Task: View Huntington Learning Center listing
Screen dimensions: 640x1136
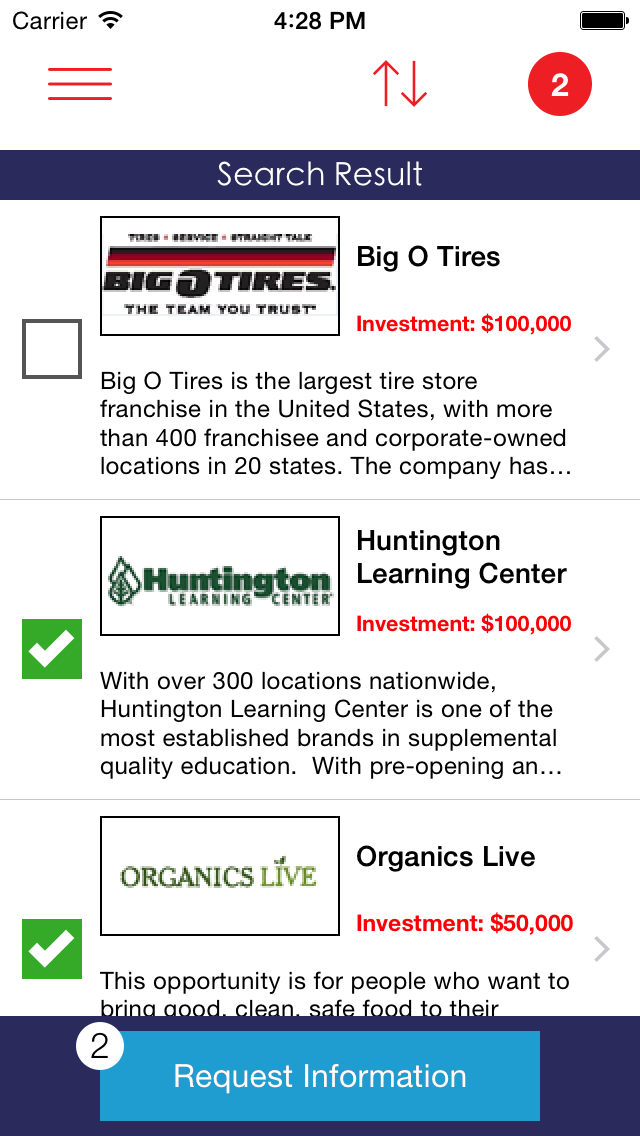Action: click(x=320, y=650)
